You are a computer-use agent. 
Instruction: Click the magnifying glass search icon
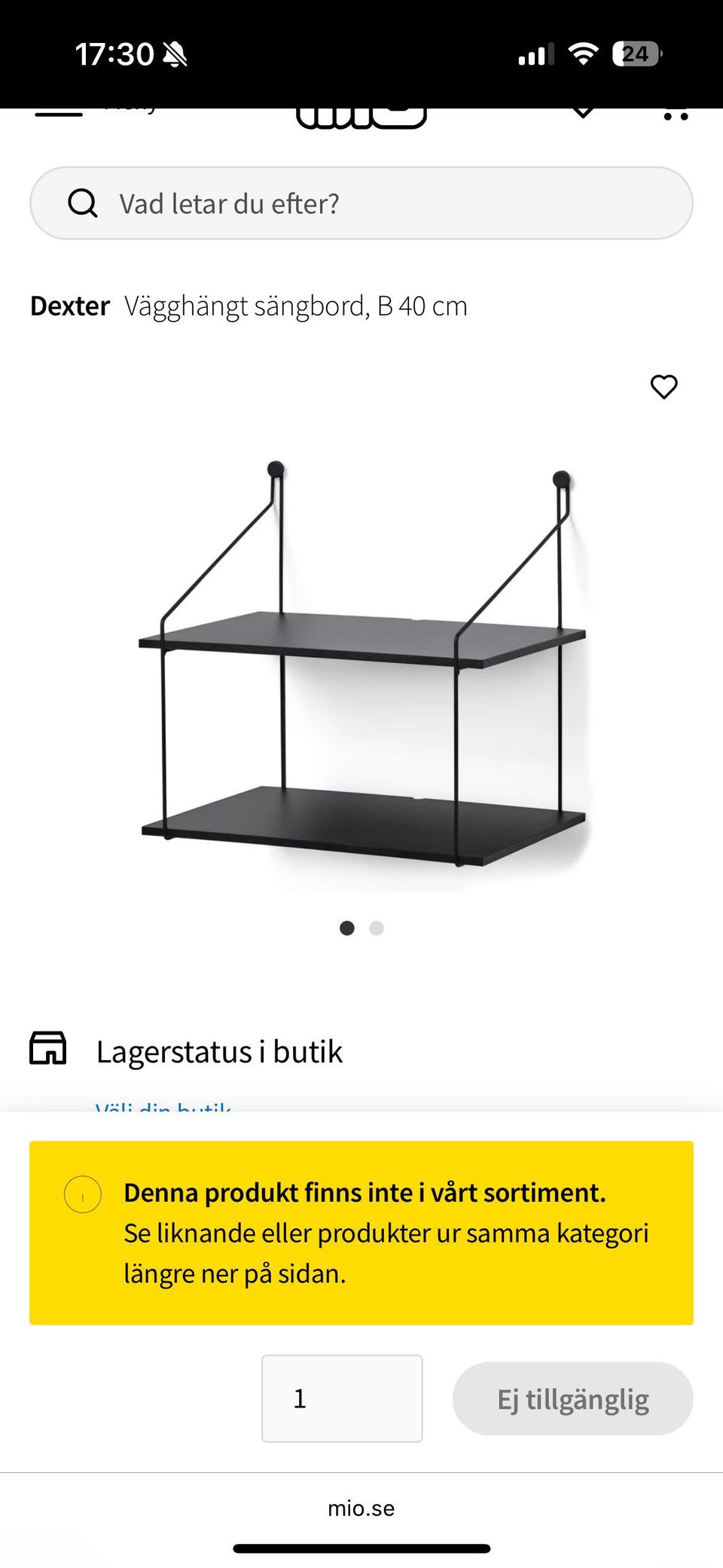pyautogui.click(x=84, y=203)
